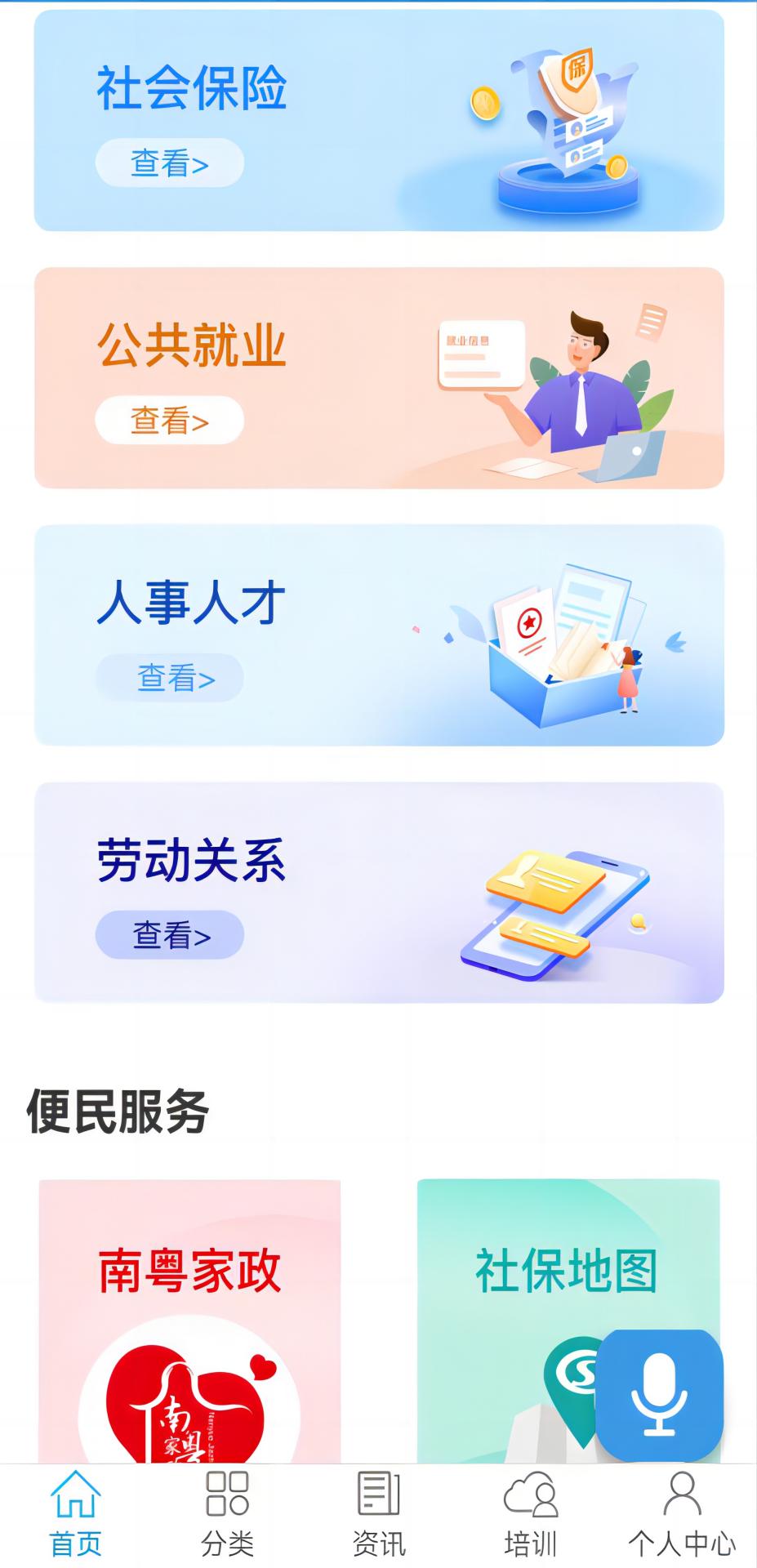Open the 劳动关系 banner card
This screenshot has width=757, height=1568.
[378, 890]
